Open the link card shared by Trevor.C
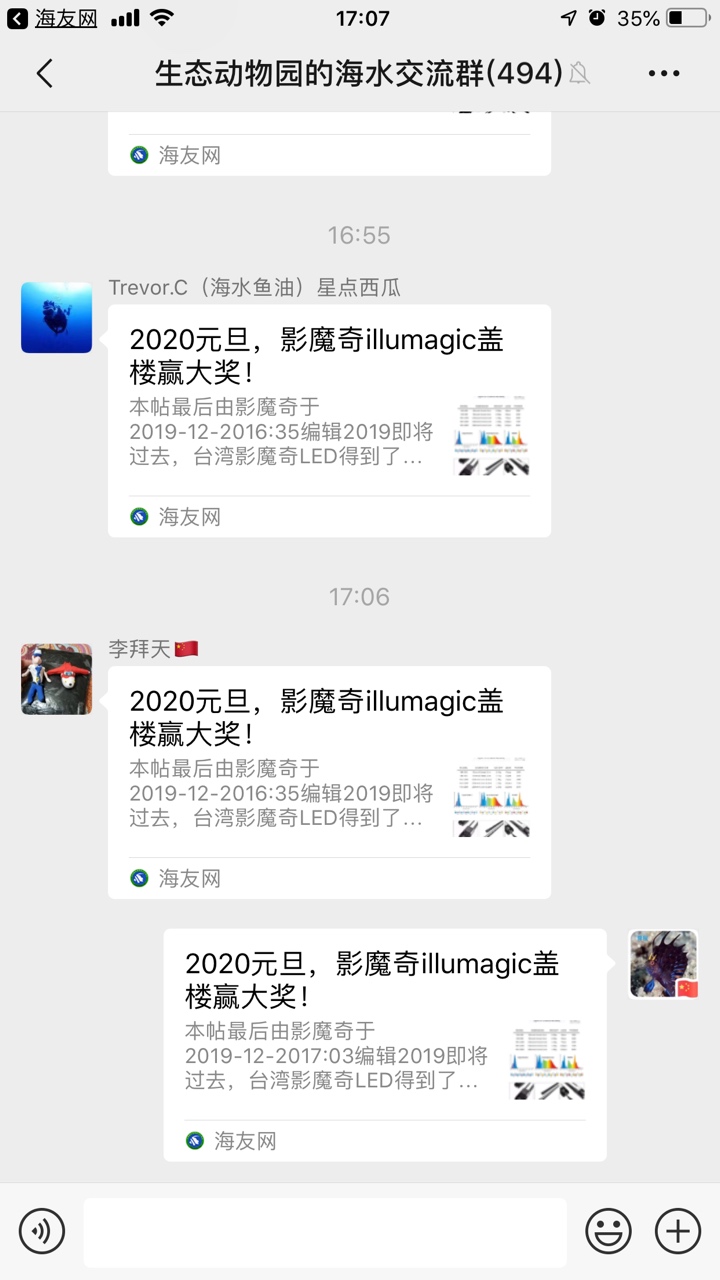 pyautogui.click(x=329, y=420)
